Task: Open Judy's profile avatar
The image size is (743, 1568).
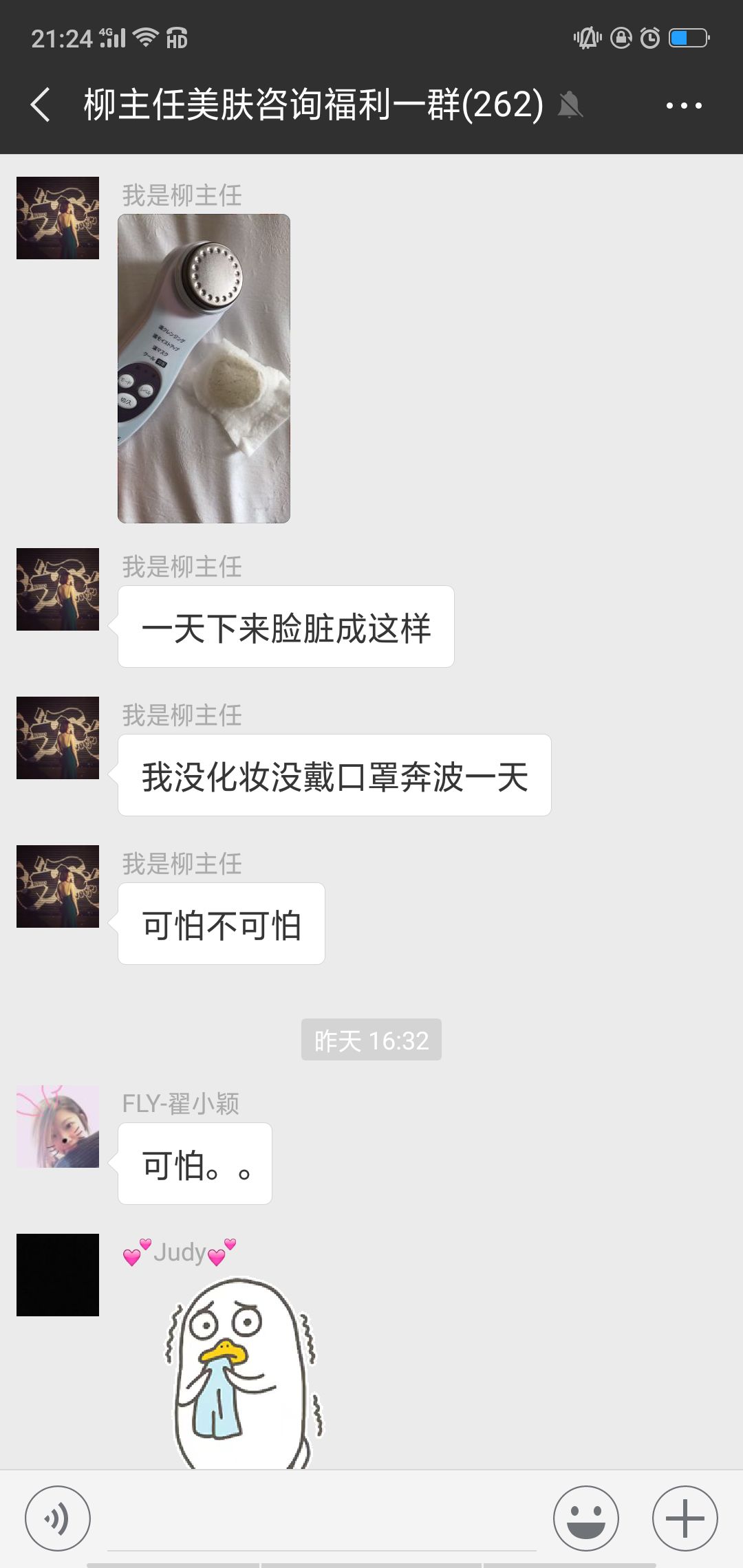Action: pyautogui.click(x=58, y=1275)
